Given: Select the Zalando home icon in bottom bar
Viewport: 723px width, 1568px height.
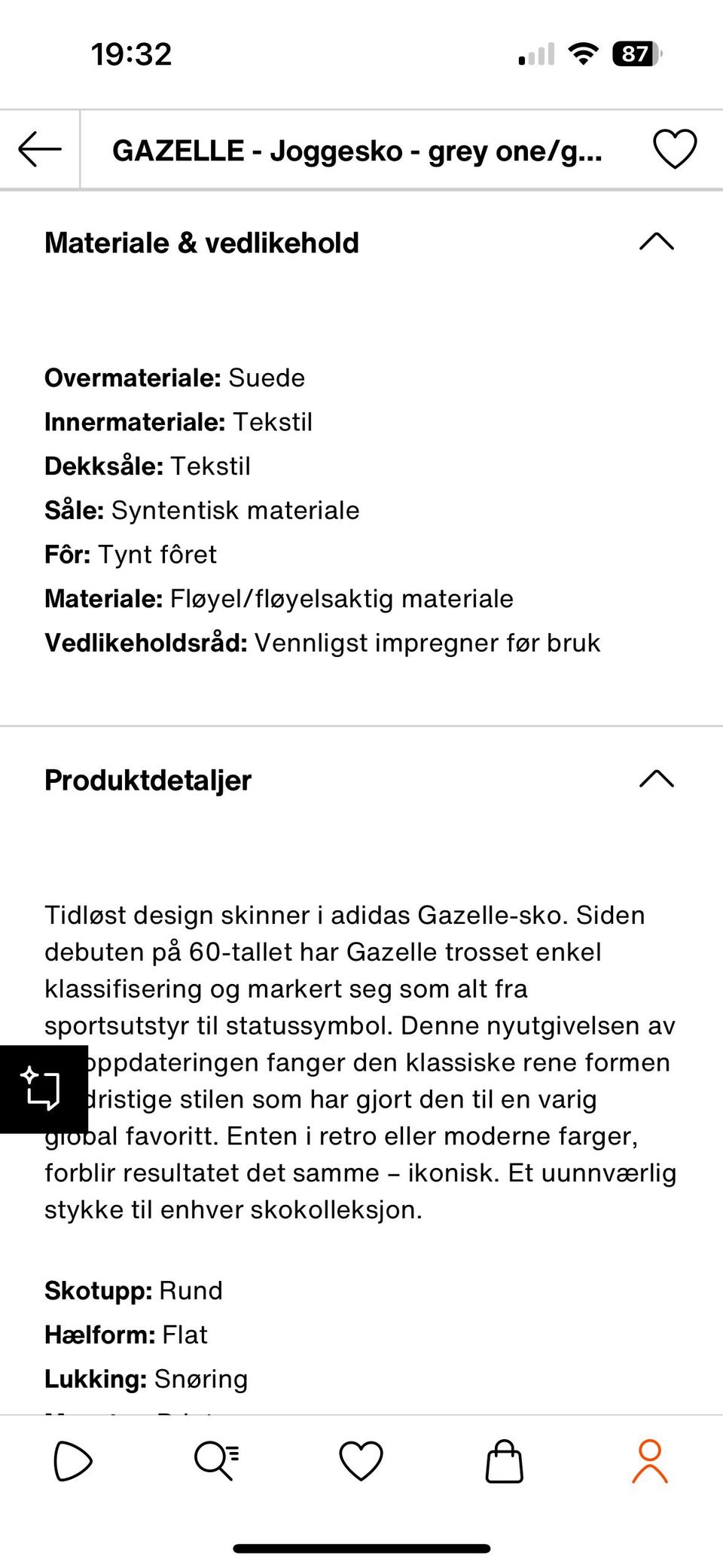Looking at the screenshot, I should pyautogui.click(x=72, y=1460).
